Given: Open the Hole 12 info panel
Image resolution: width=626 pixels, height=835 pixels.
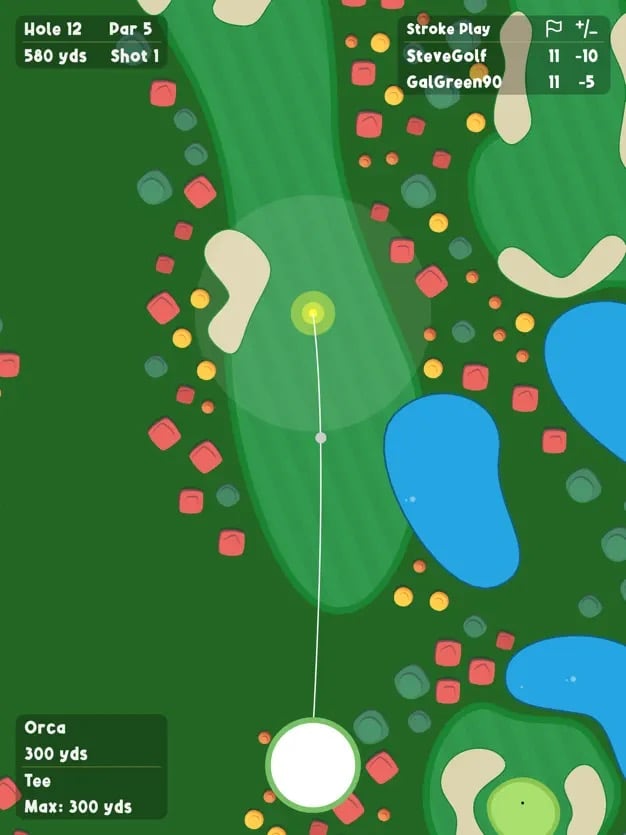Looking at the screenshot, I should [91, 42].
